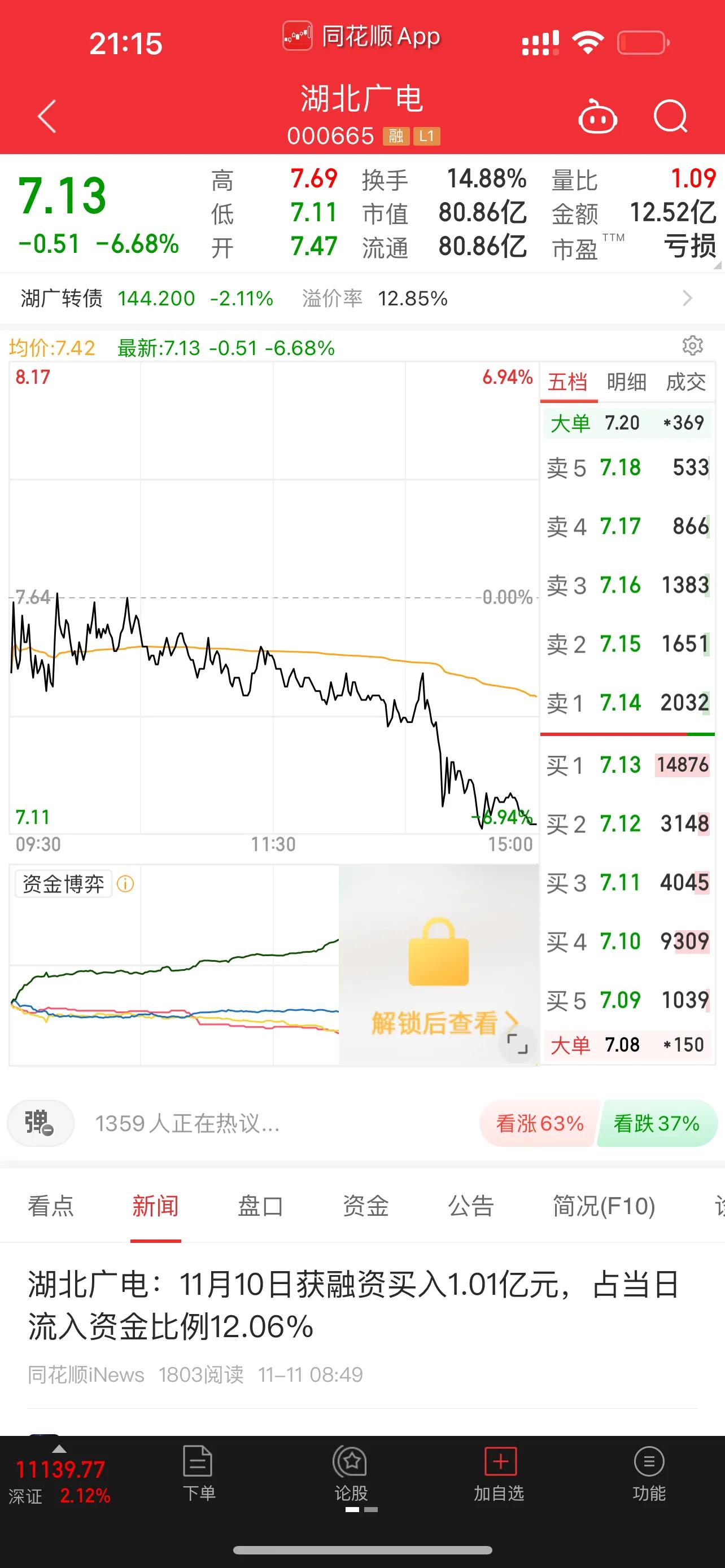Vote bearish with the 看跌37% button
Image resolution: width=725 pixels, height=1568 pixels.
tap(657, 1123)
